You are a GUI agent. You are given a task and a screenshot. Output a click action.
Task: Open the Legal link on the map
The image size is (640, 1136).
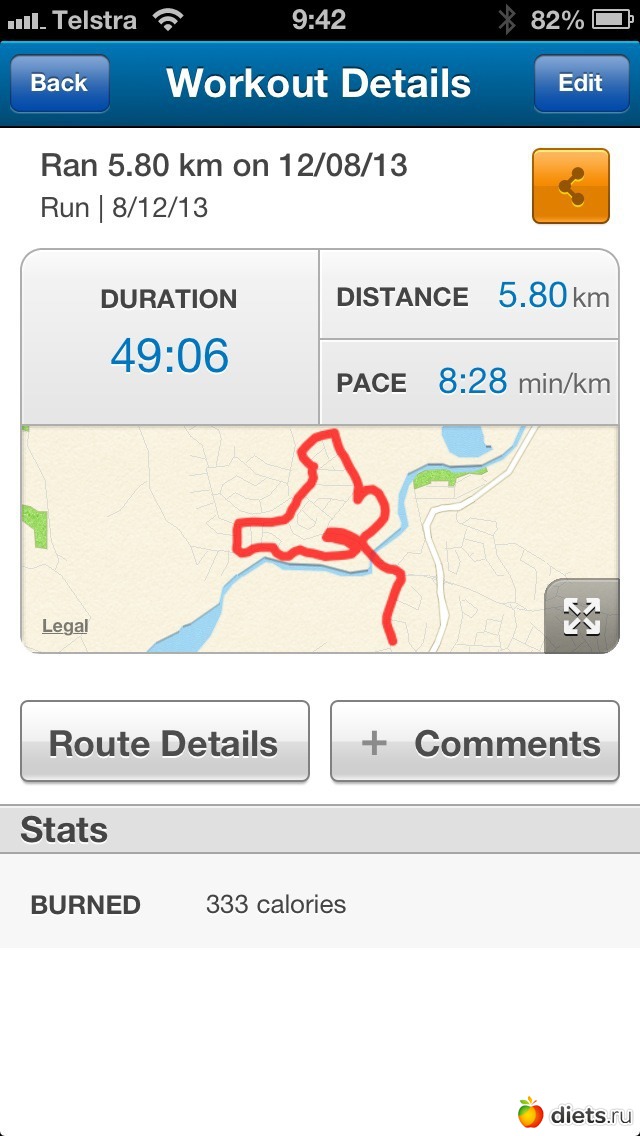pos(65,626)
